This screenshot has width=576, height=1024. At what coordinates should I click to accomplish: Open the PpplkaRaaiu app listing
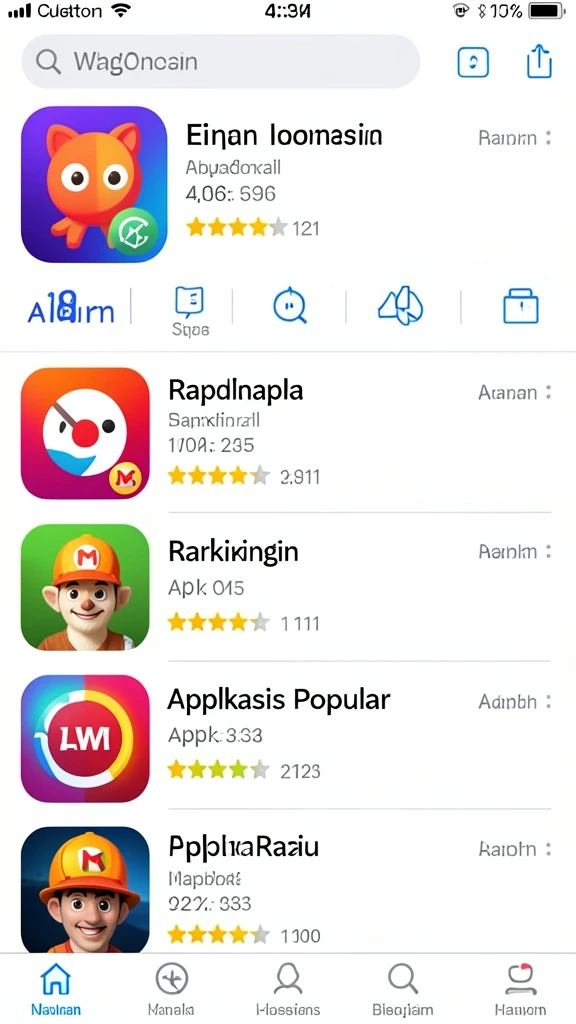(x=287, y=889)
